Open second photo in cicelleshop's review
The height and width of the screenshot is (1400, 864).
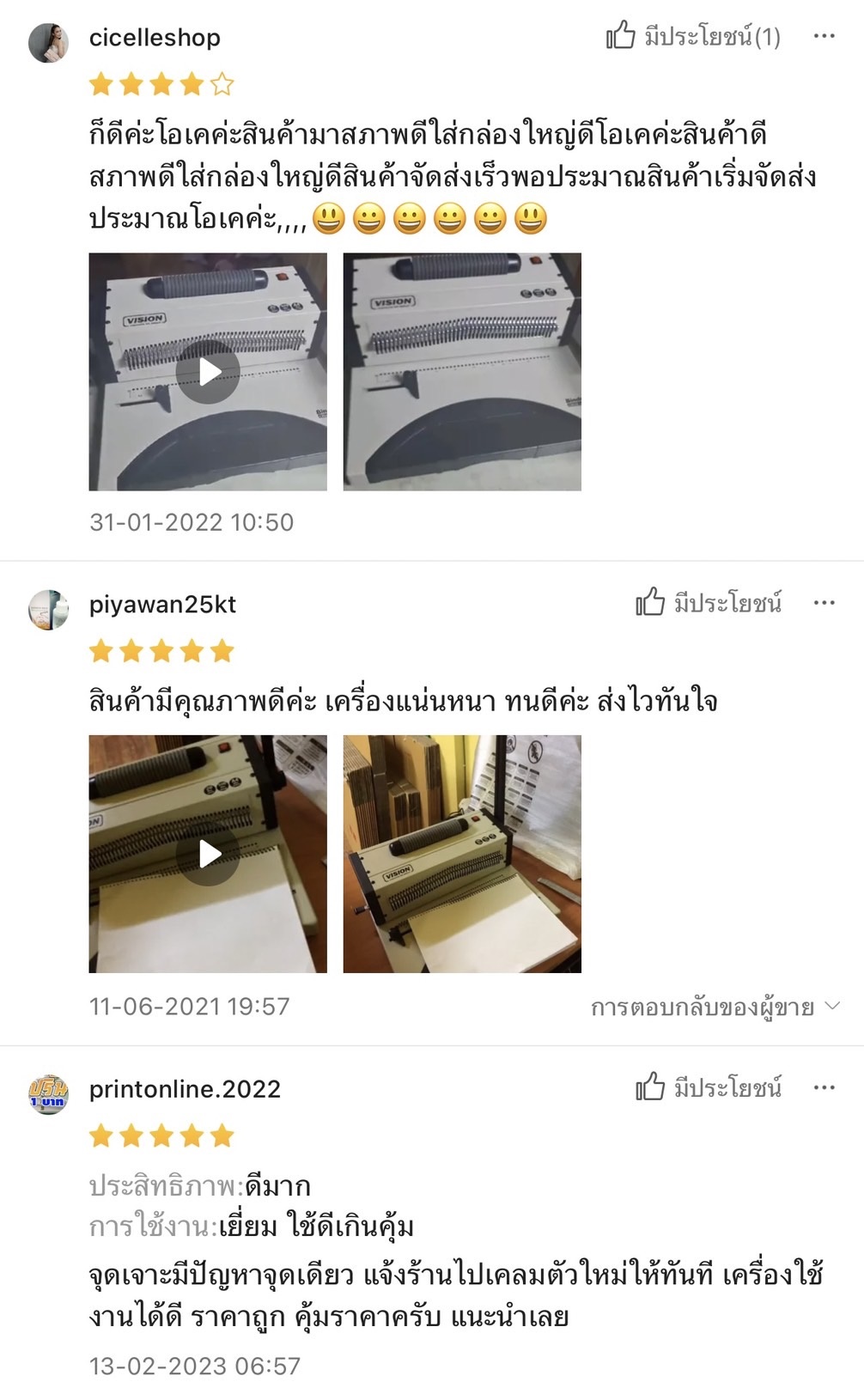(x=462, y=372)
